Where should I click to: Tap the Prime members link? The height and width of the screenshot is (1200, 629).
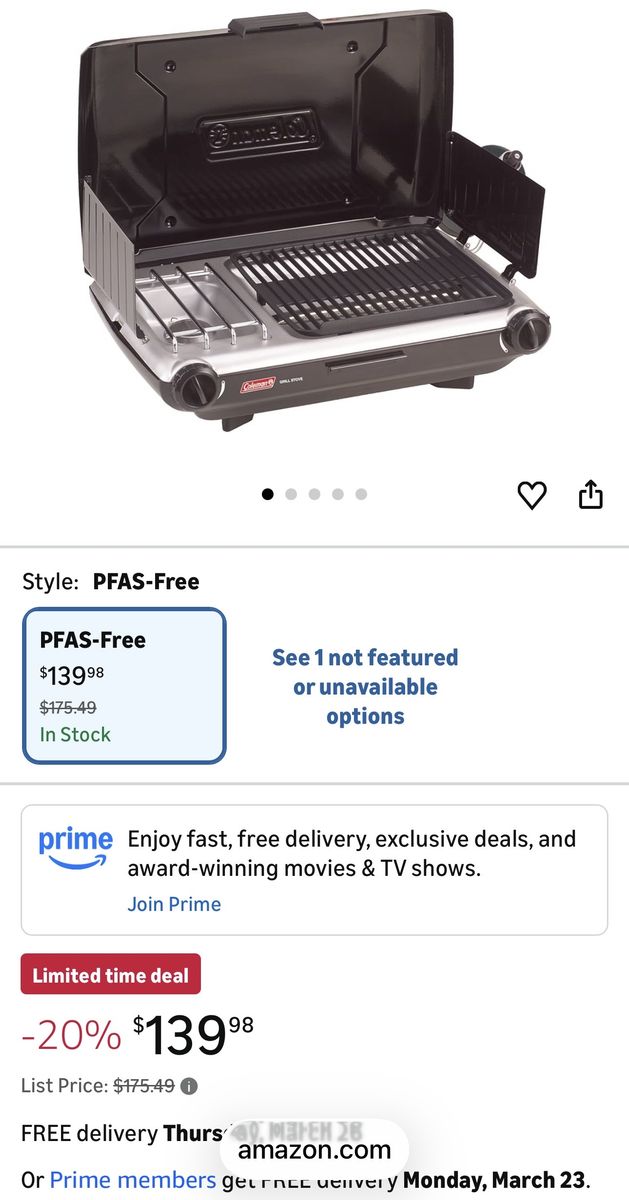click(x=132, y=1180)
